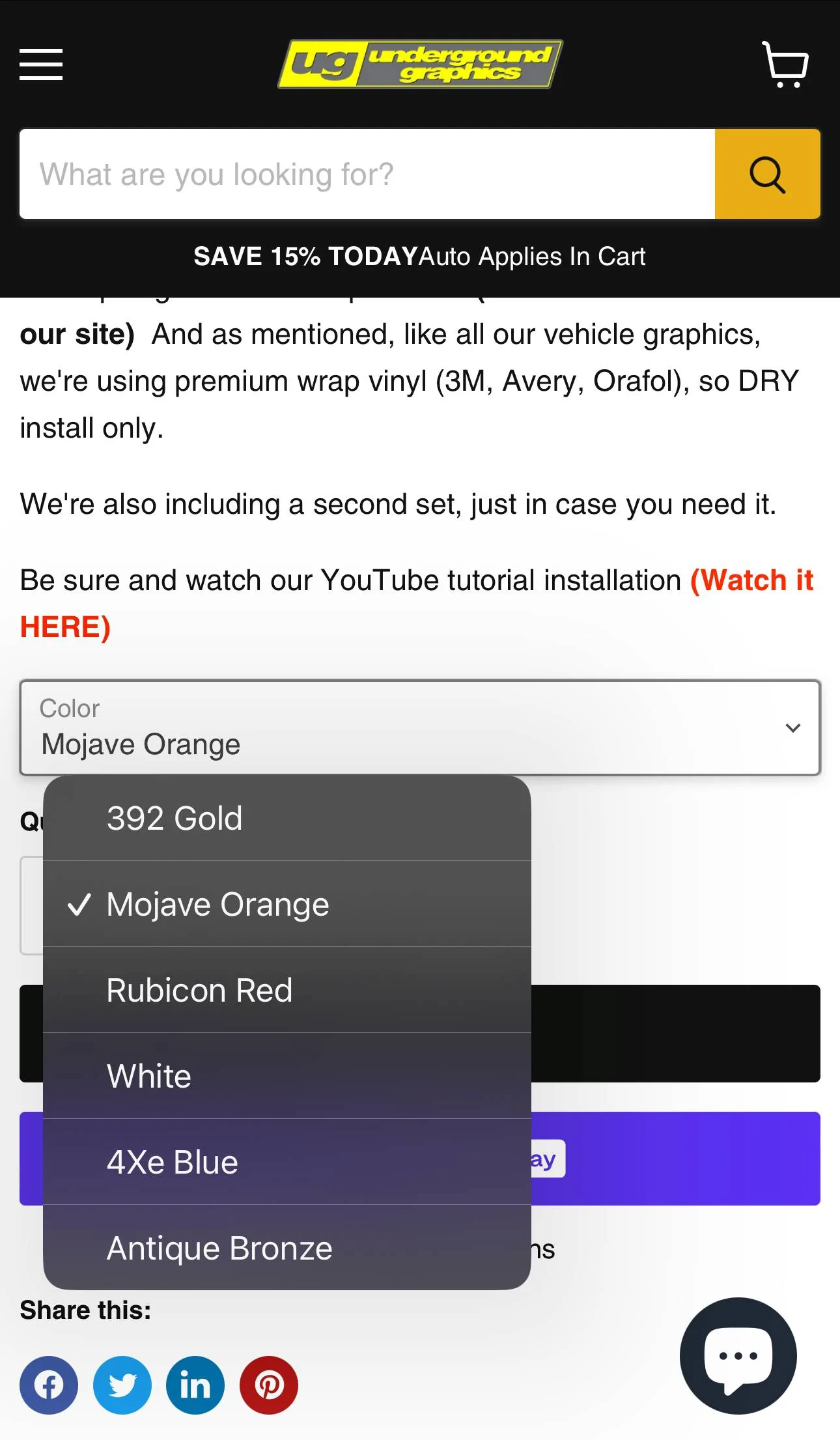Share on LinkedIn

pyautogui.click(x=195, y=1385)
